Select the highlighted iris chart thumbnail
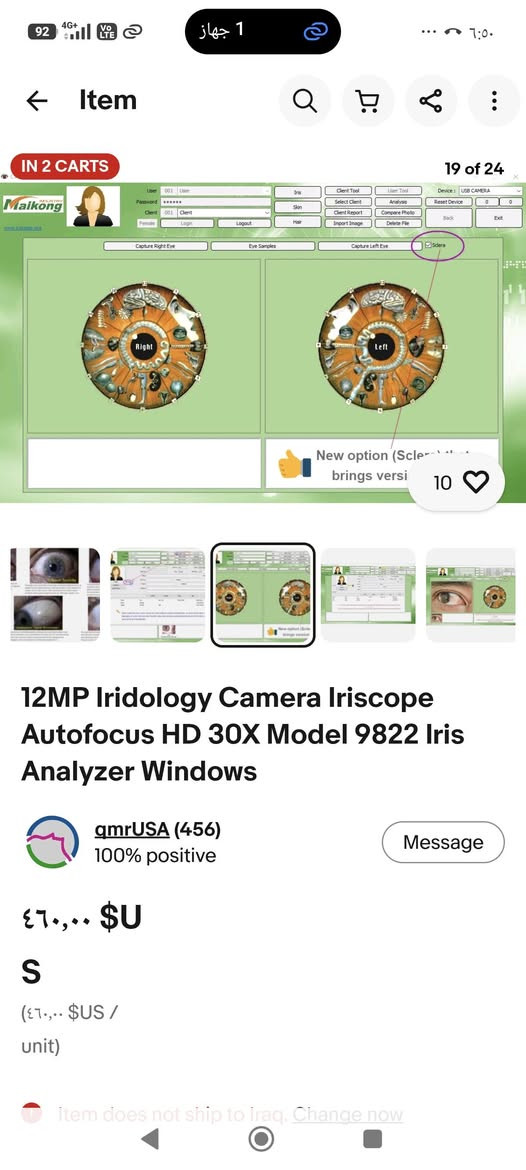Viewport: 526px width, 1170px height. tap(263, 595)
